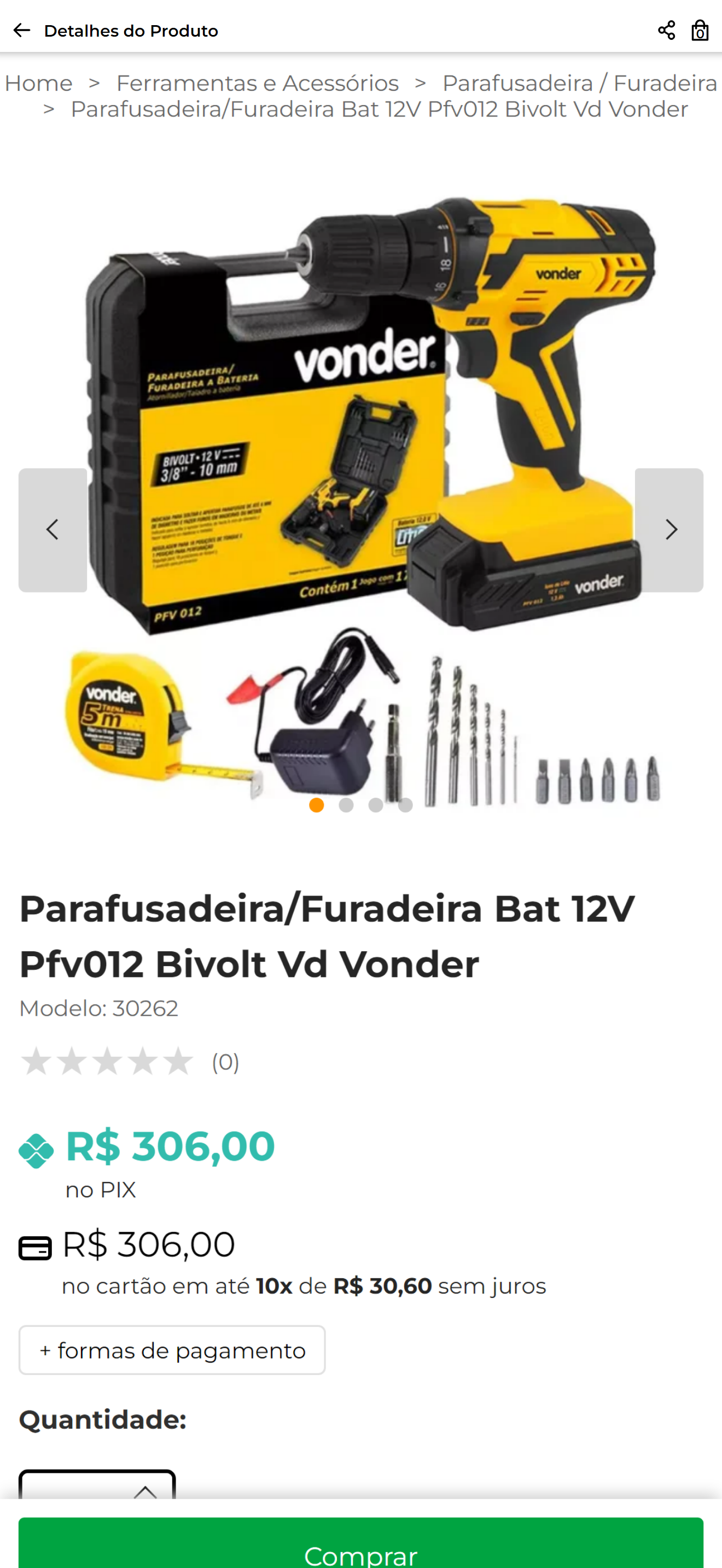Open the product's star rating reviews
Screen dimensions: 722x1568
pyautogui.click(x=129, y=1061)
